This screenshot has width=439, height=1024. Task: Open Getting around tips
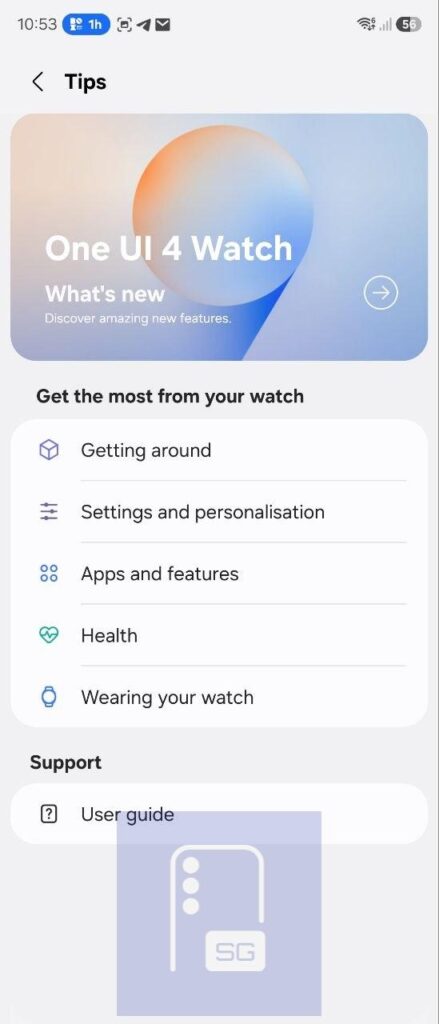point(220,451)
